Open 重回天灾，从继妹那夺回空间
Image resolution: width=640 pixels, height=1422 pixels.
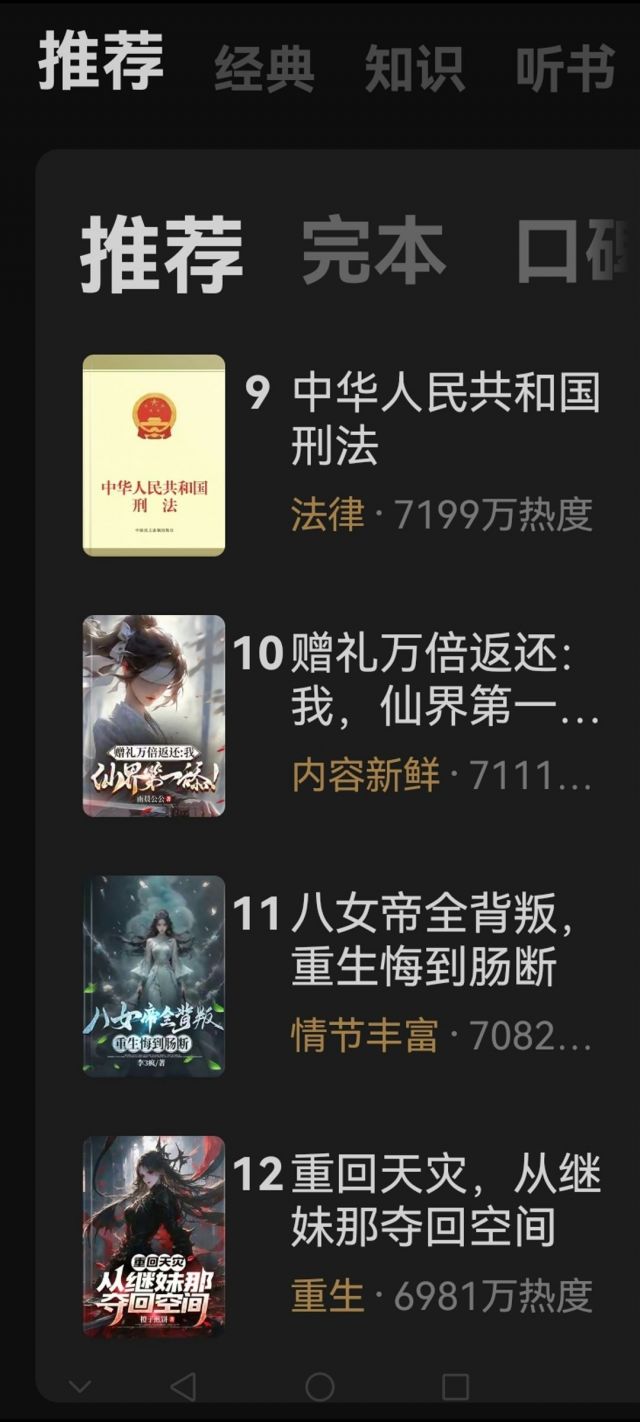445,1202
